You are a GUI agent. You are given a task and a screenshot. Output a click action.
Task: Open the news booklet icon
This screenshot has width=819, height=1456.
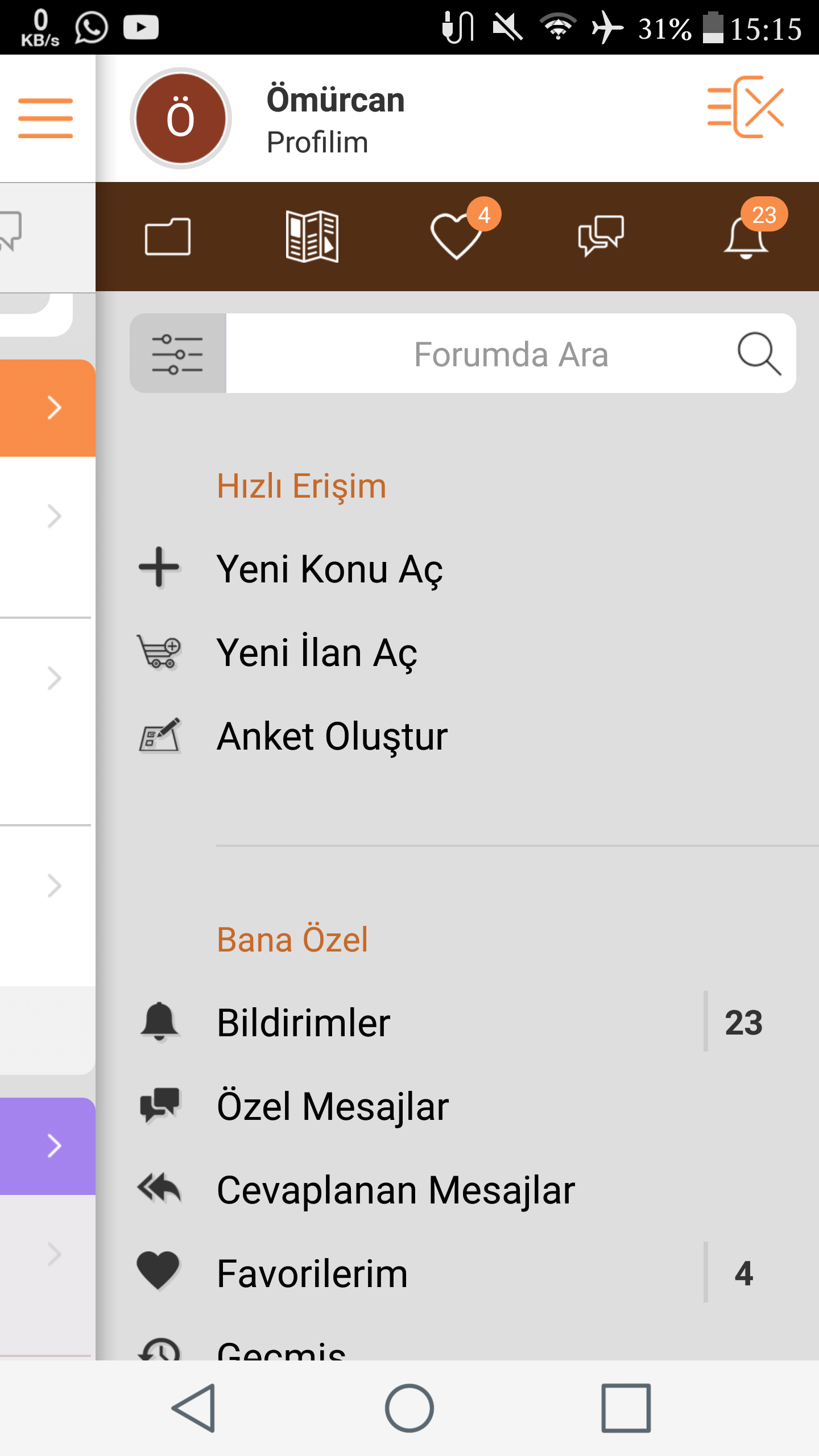click(312, 237)
